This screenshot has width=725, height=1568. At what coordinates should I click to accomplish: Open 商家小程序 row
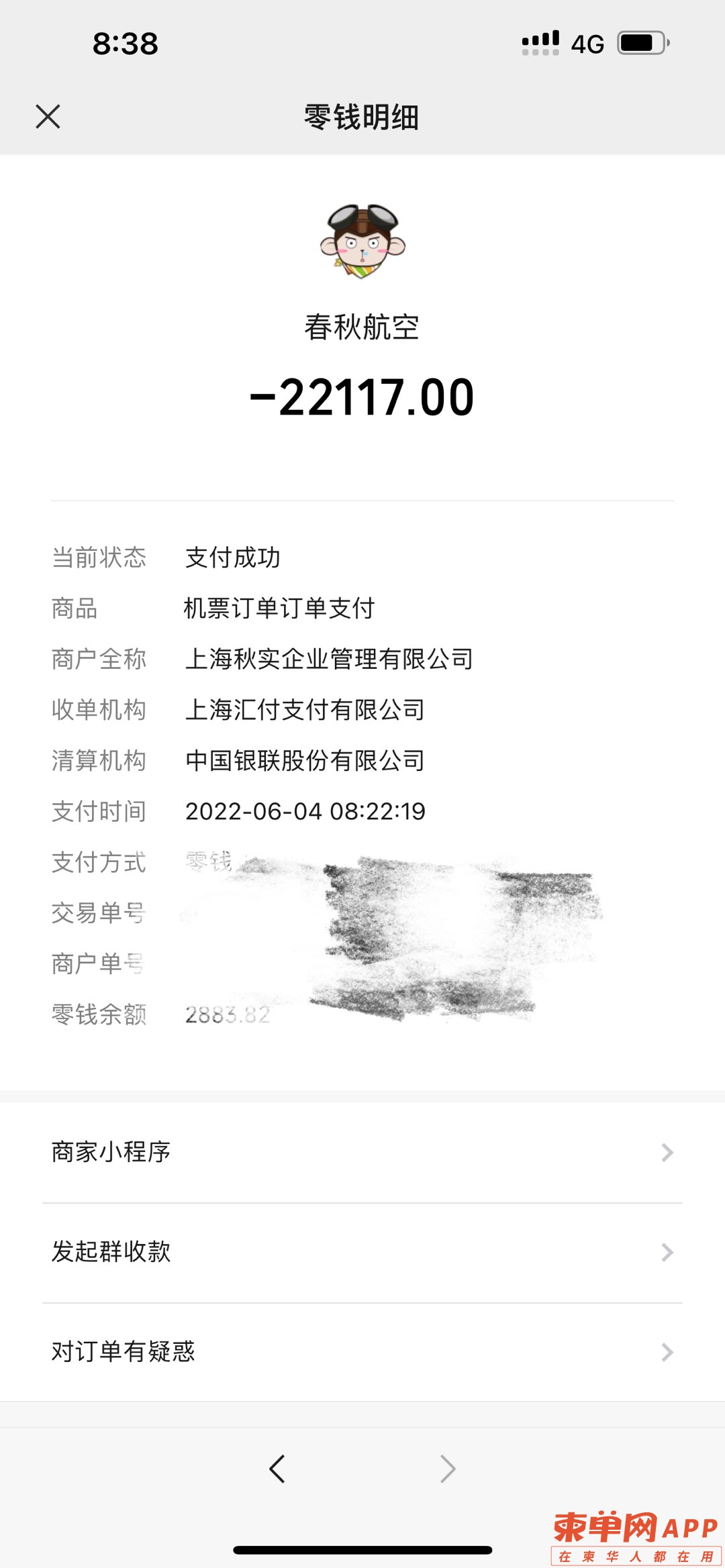(362, 1152)
